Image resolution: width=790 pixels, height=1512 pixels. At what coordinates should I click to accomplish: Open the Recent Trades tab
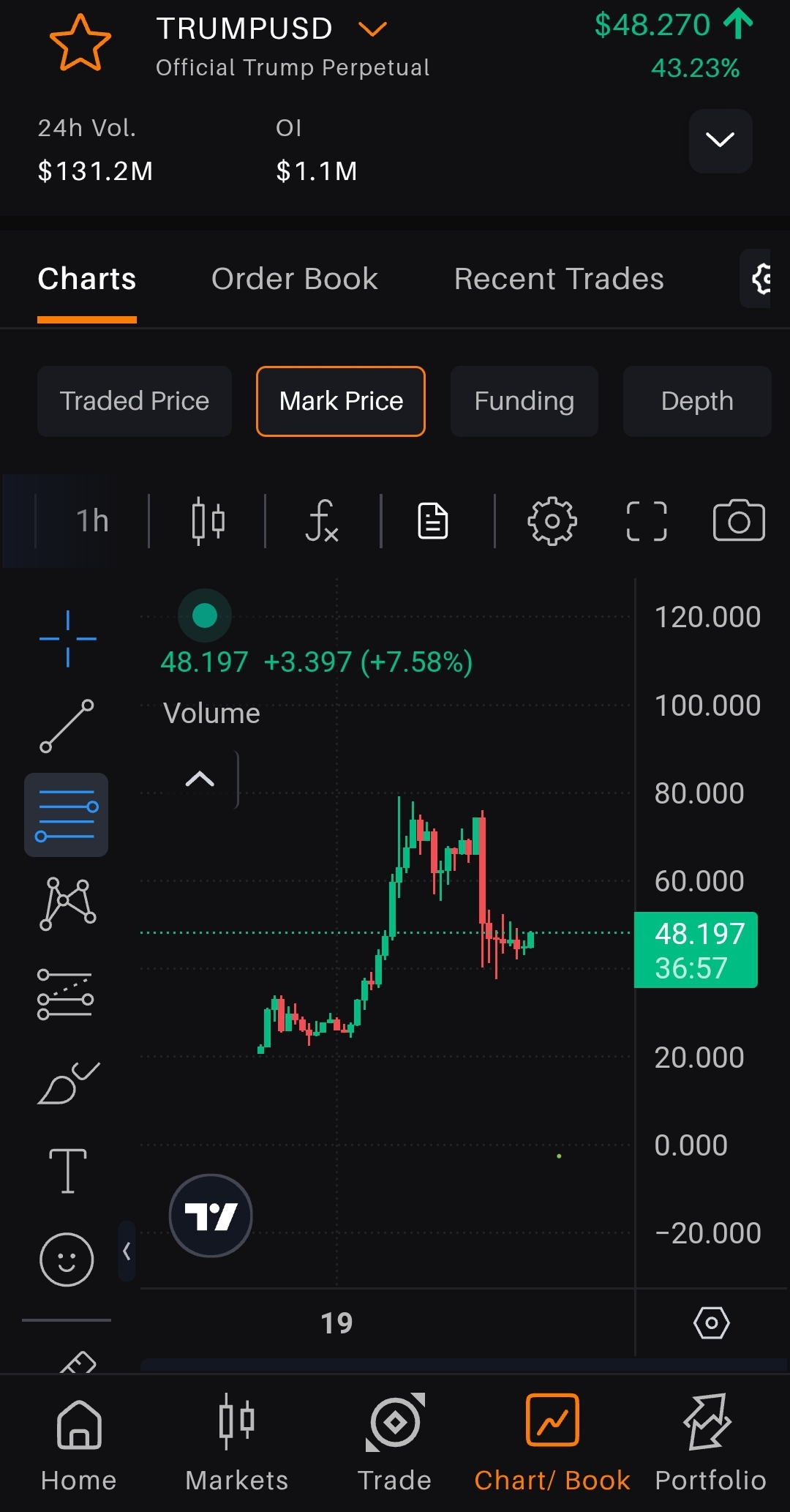click(x=559, y=279)
